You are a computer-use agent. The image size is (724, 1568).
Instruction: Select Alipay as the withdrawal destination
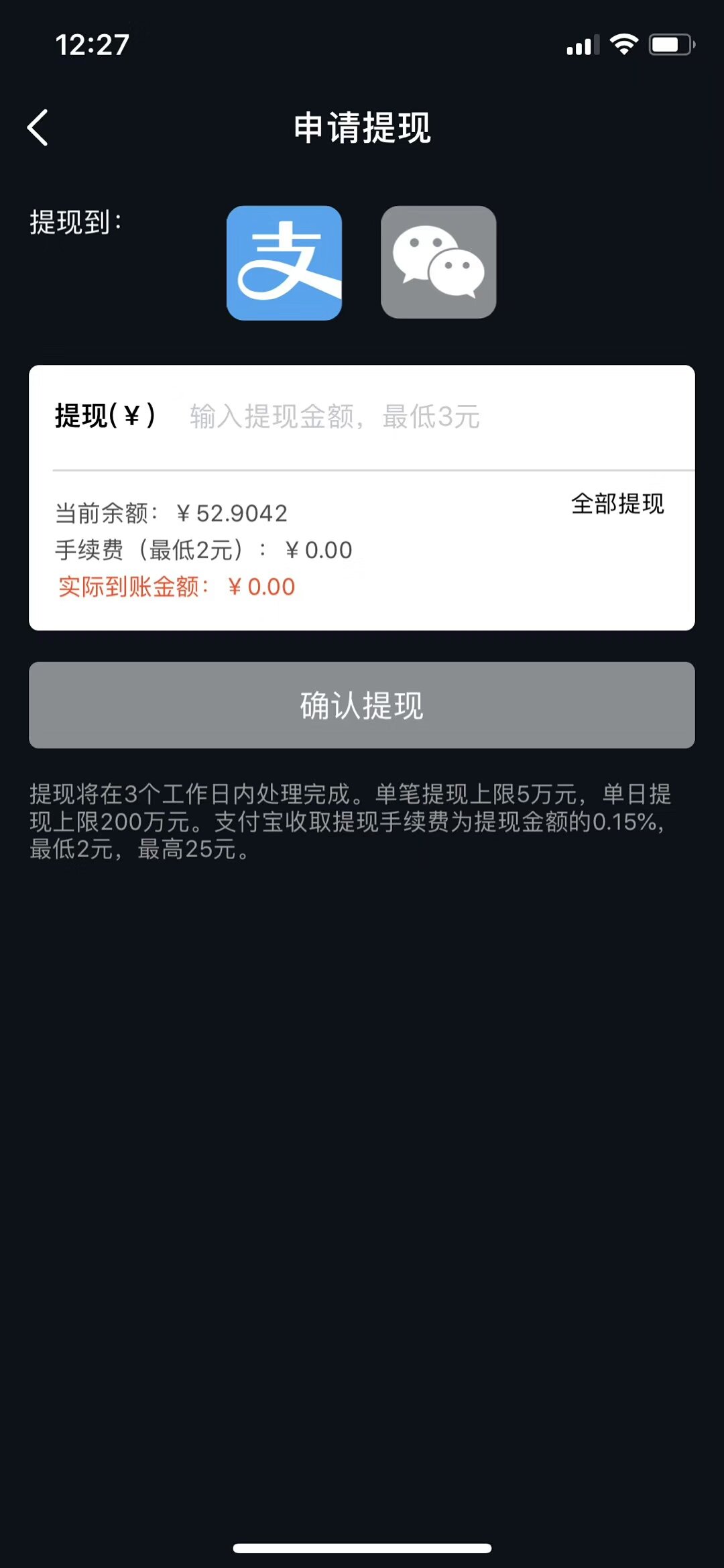(x=284, y=263)
